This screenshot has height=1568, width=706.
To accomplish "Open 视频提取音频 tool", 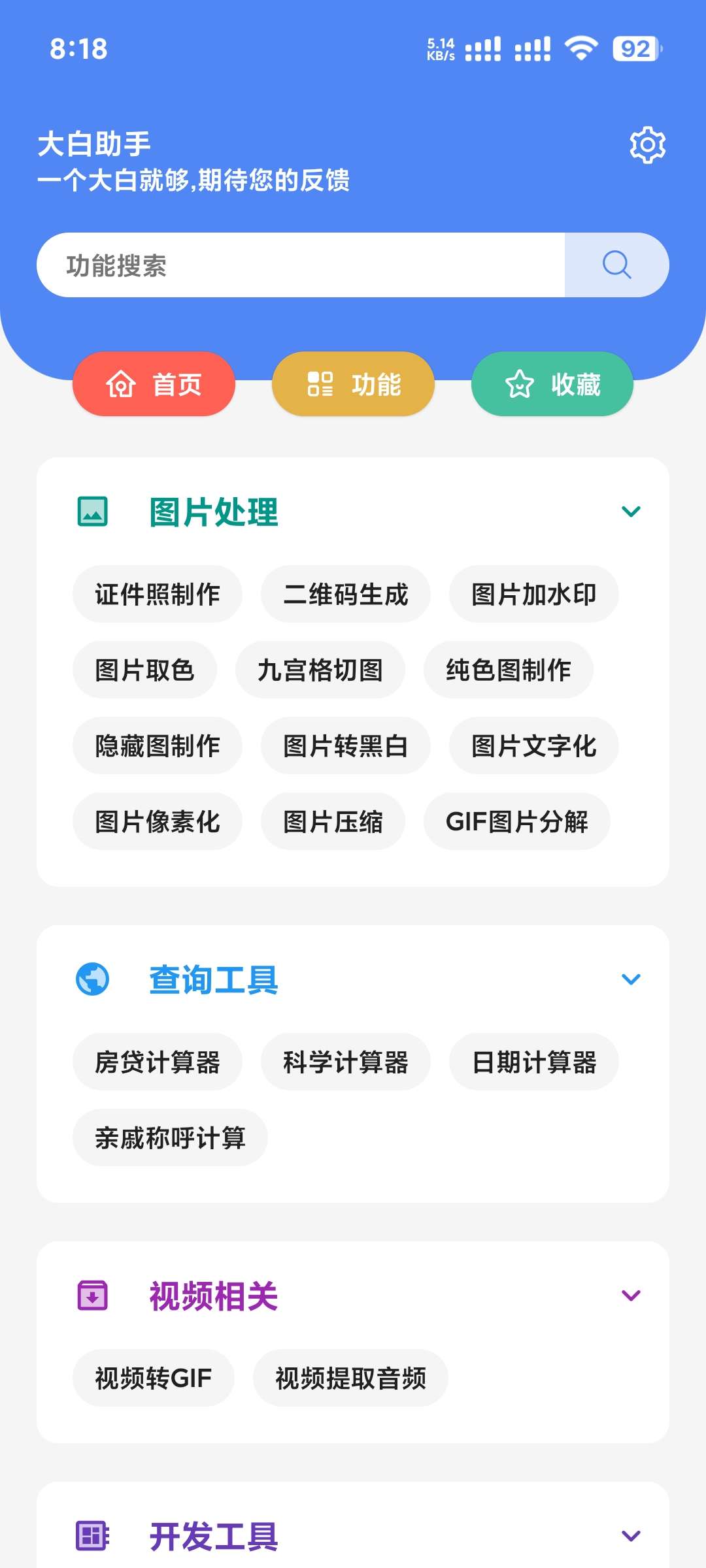I will pyautogui.click(x=350, y=1379).
